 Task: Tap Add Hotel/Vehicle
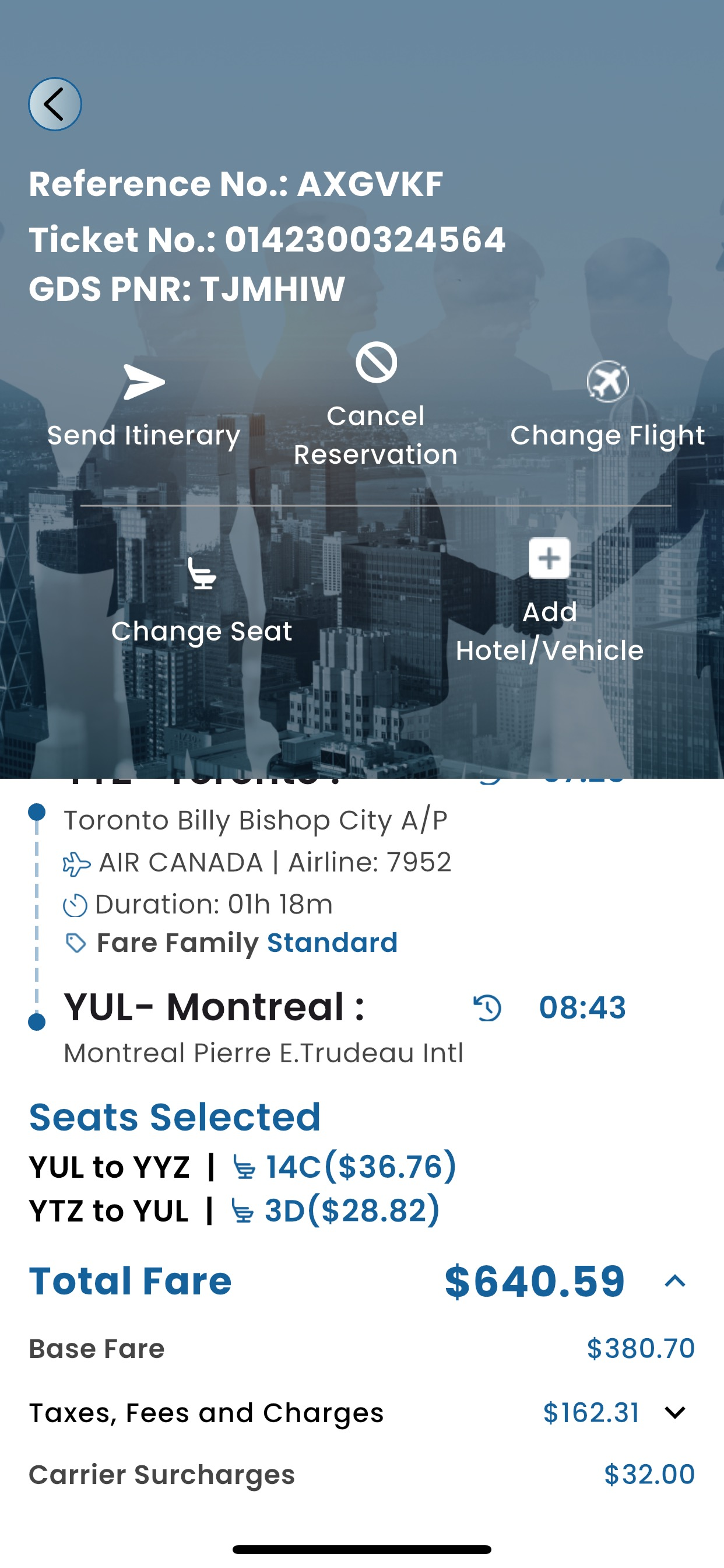coord(549,601)
